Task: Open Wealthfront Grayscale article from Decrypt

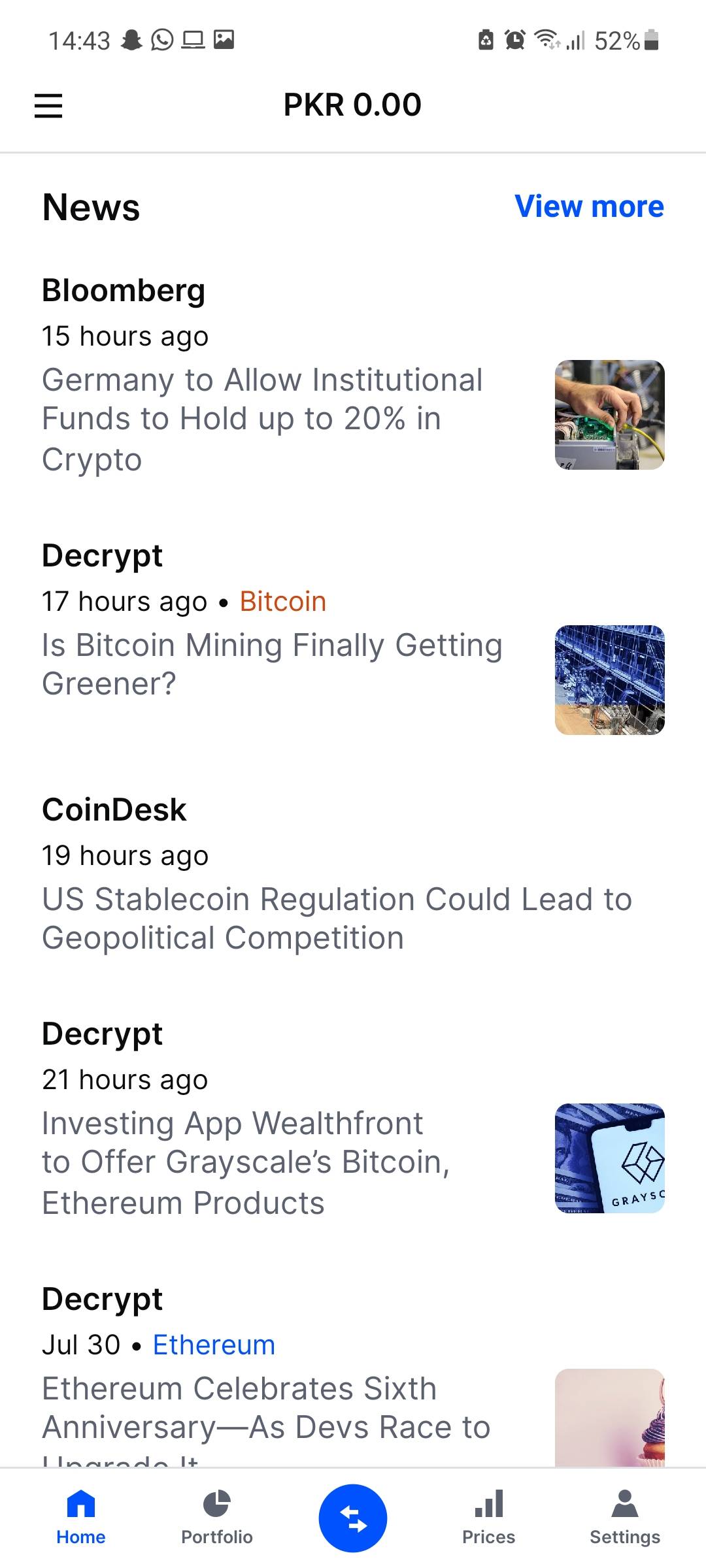Action: [246, 1162]
